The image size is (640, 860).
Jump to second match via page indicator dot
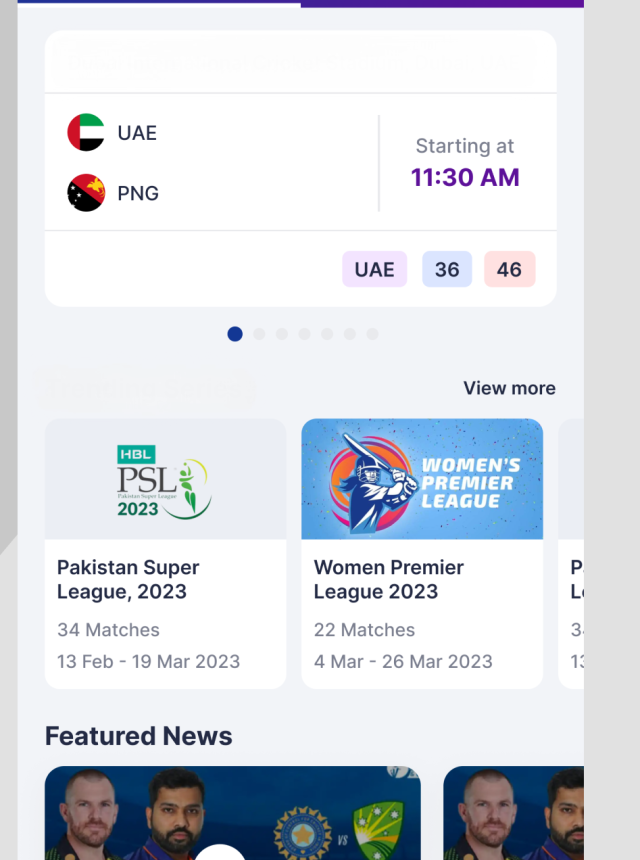(259, 334)
